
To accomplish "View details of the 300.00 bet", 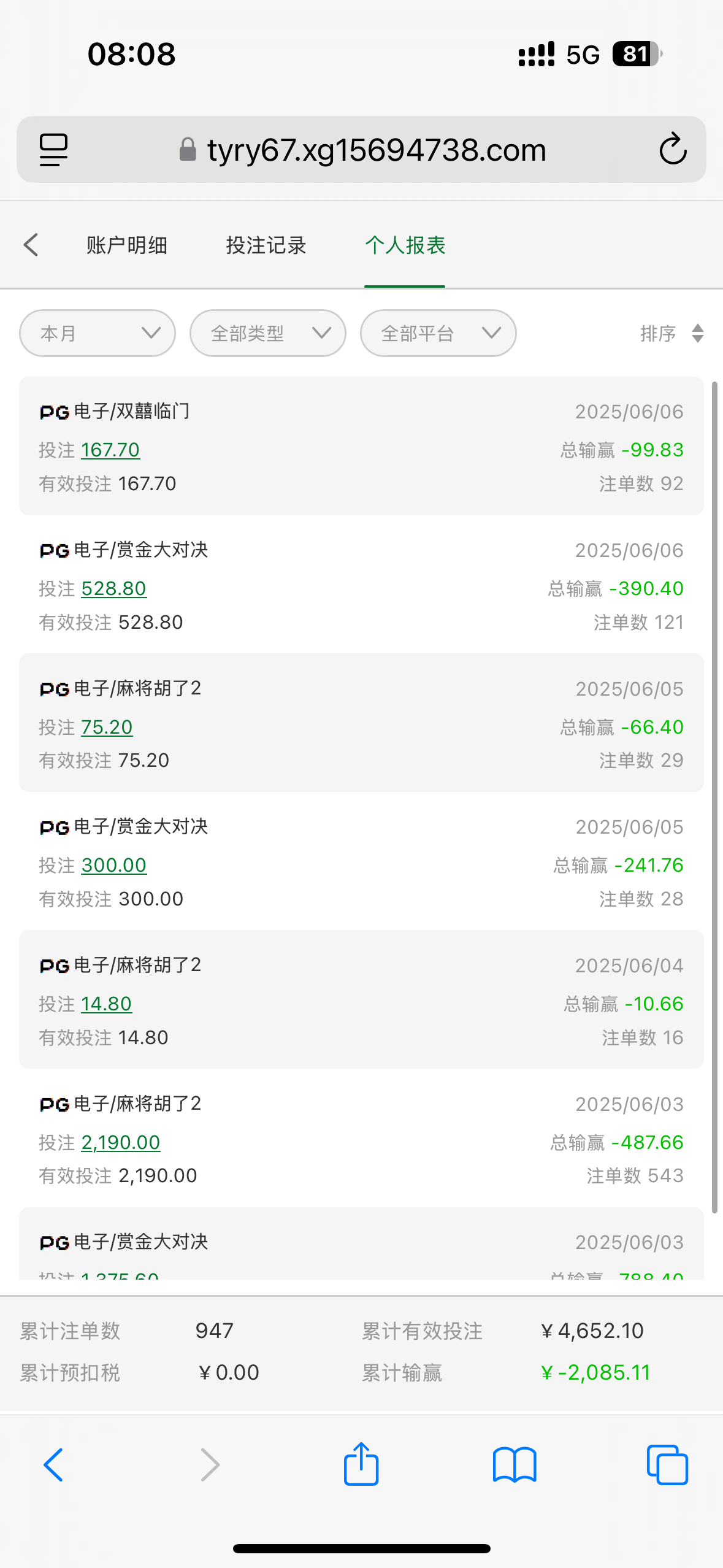I will tap(113, 865).
